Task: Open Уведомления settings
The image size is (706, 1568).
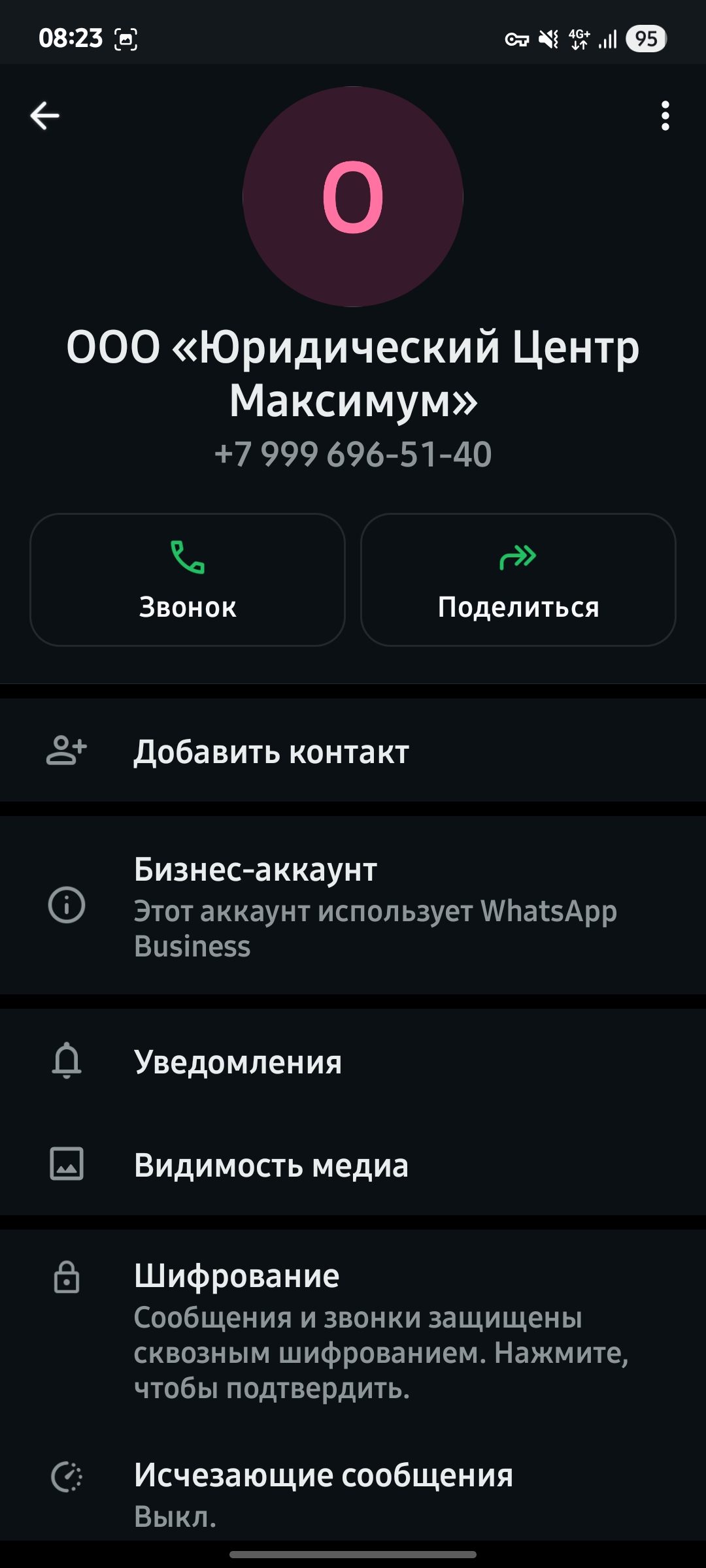Action: click(353, 1062)
